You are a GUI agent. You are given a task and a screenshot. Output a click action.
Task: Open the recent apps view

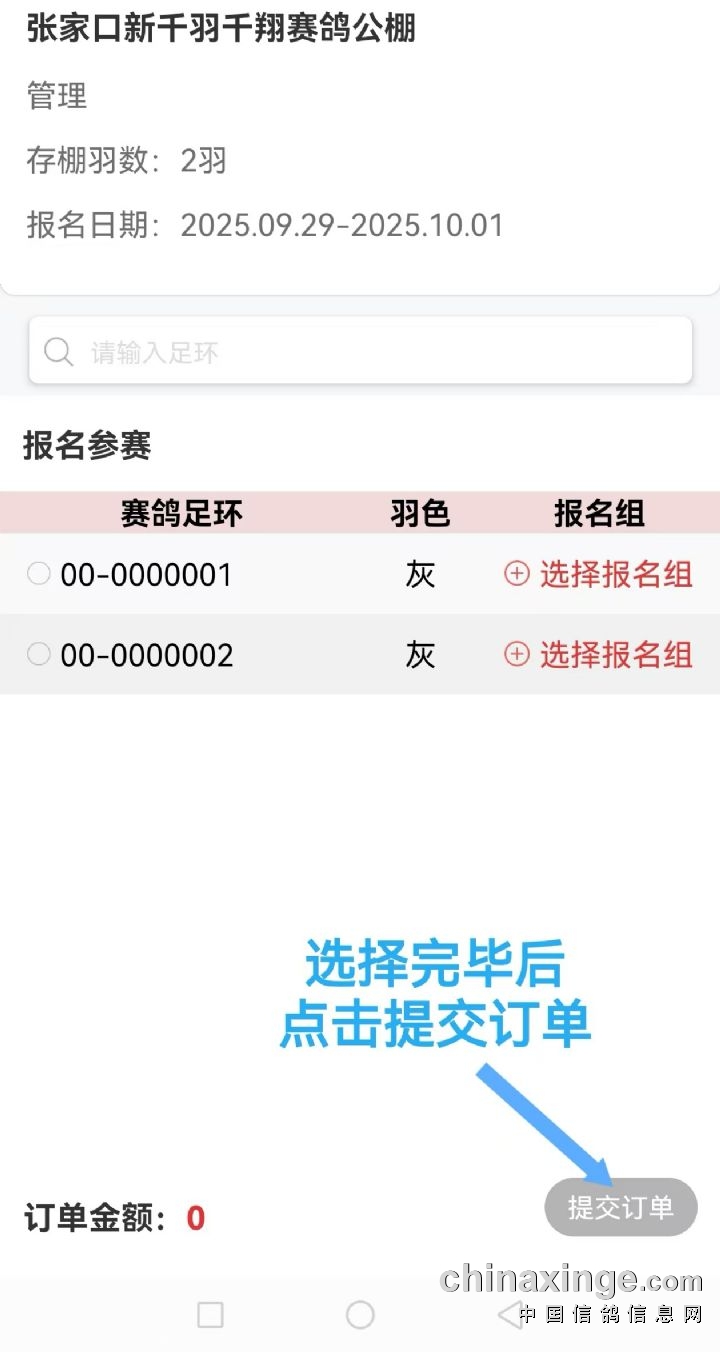[x=210, y=1315]
